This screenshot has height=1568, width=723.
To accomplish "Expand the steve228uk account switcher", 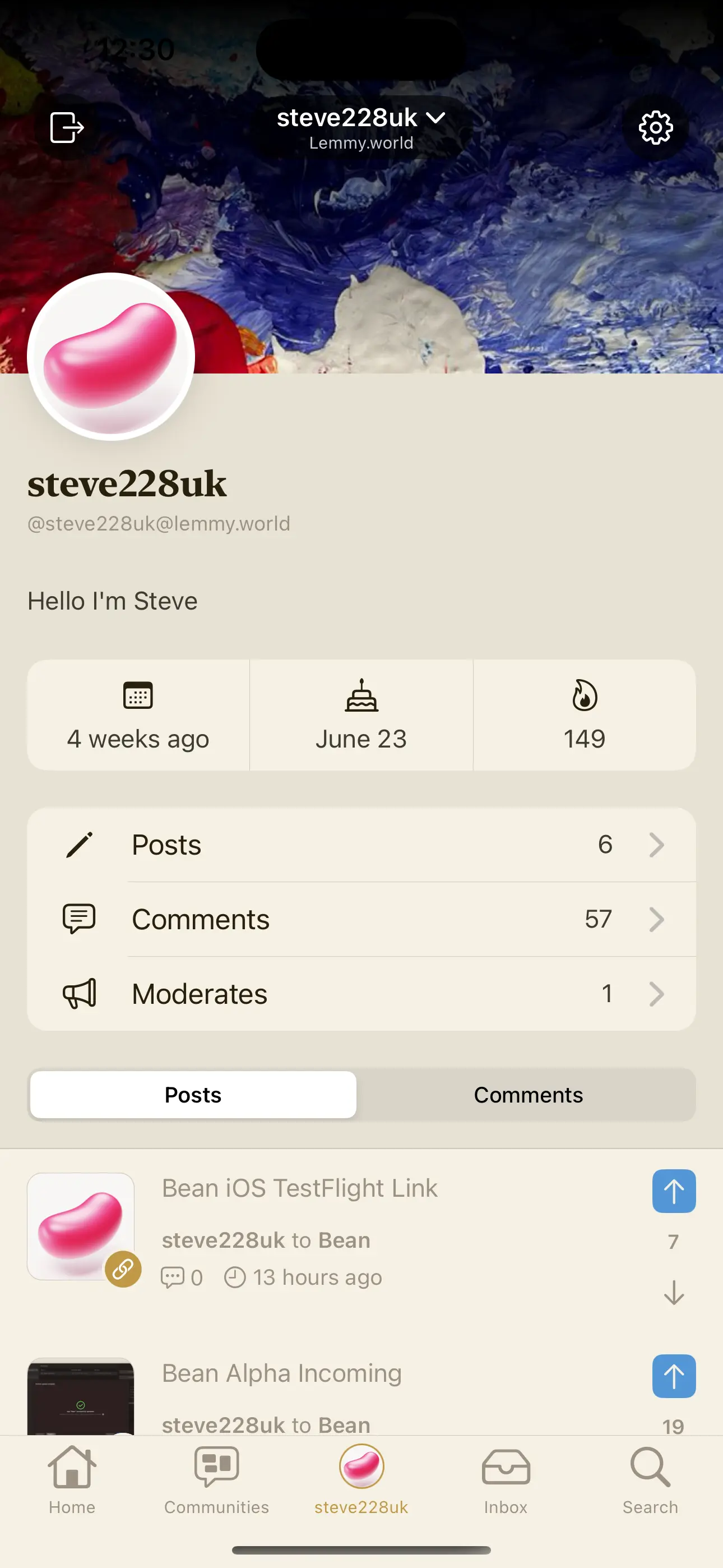I will coord(361,128).
